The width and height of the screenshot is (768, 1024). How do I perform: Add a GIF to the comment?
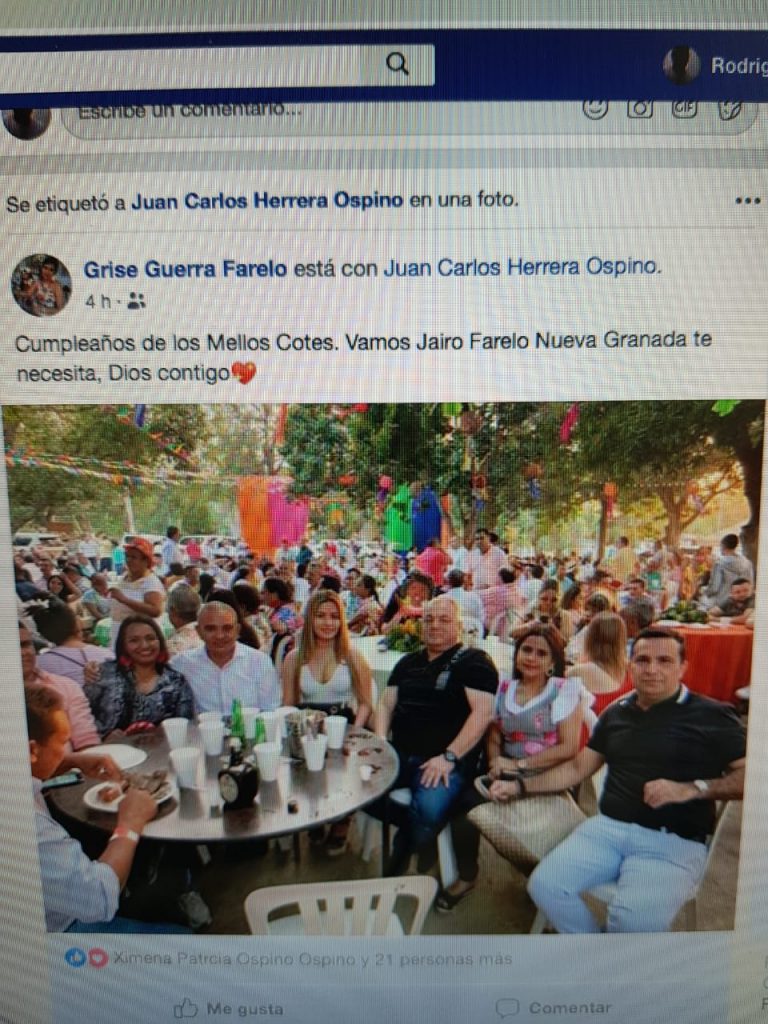click(684, 107)
